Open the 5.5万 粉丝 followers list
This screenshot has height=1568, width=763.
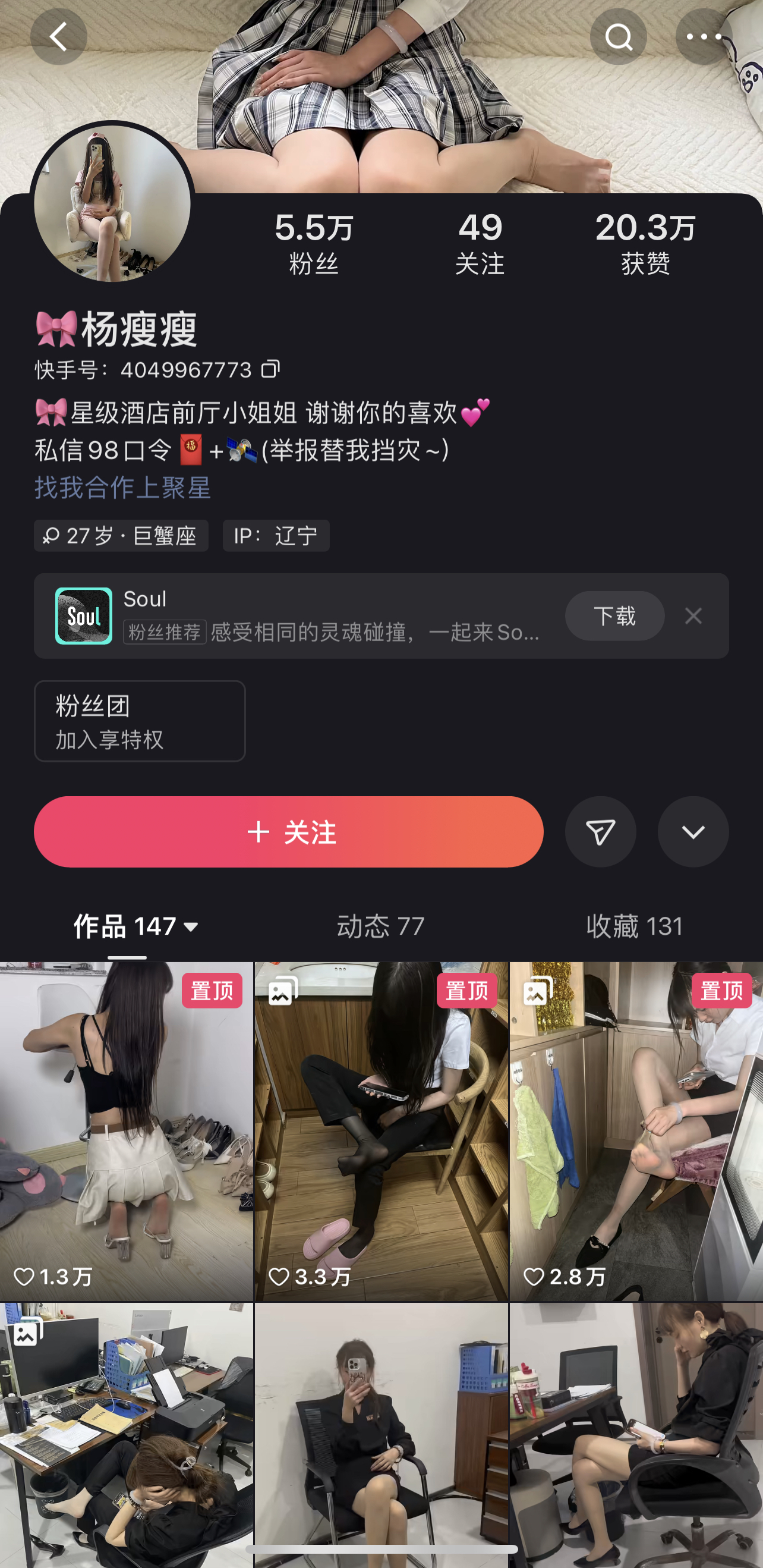click(313, 243)
